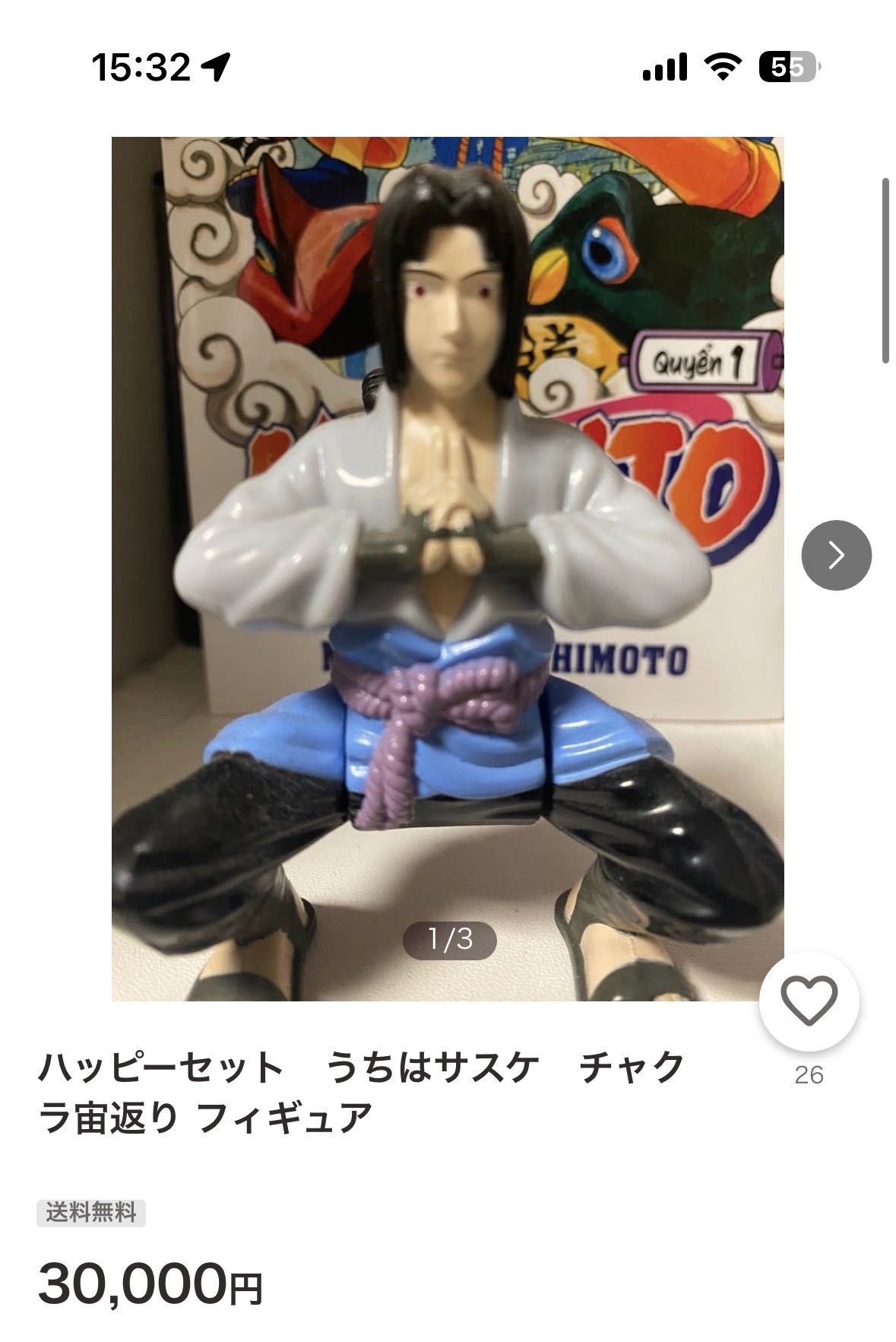
Task: Like this Sasuke figure listing
Action: [x=809, y=1001]
